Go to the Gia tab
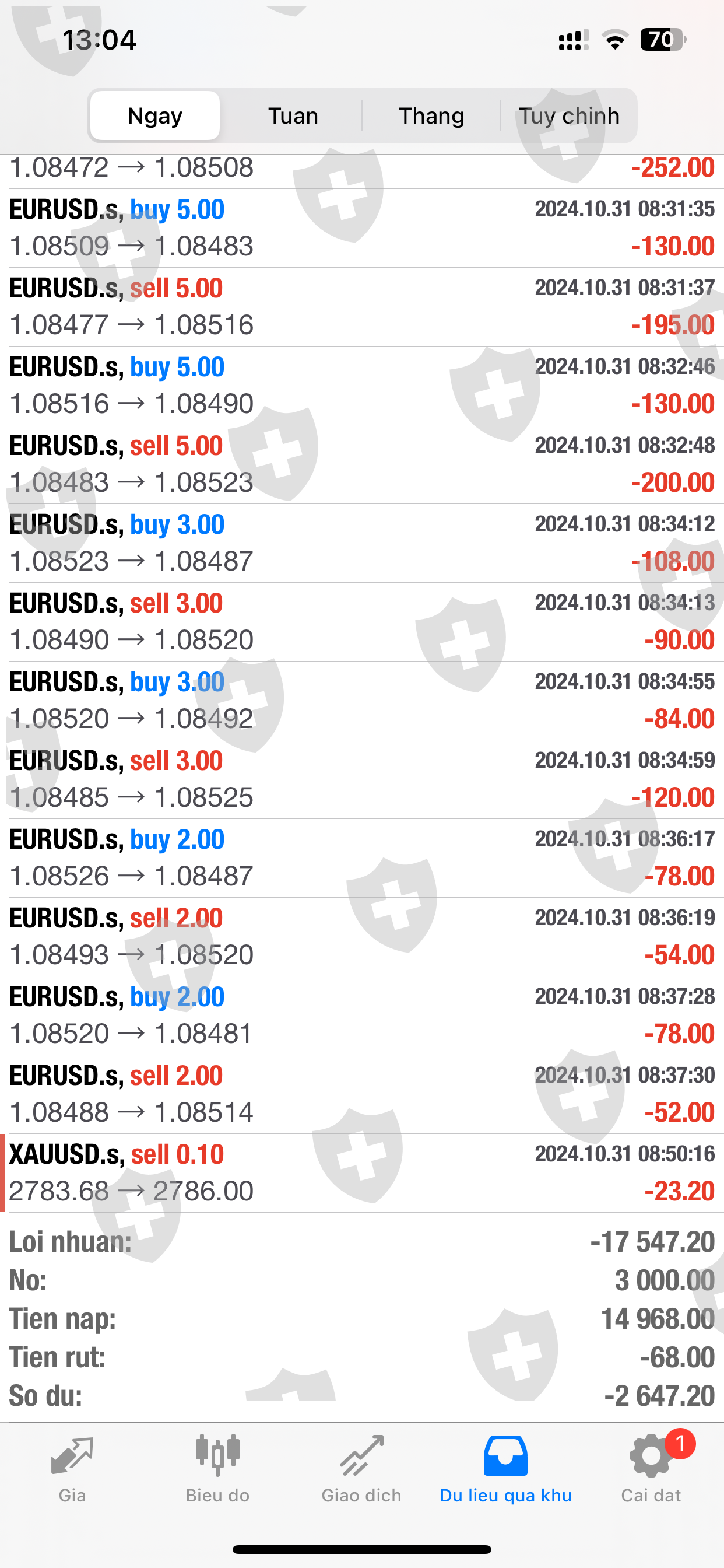Image resolution: width=724 pixels, height=1568 pixels. [x=72, y=1469]
